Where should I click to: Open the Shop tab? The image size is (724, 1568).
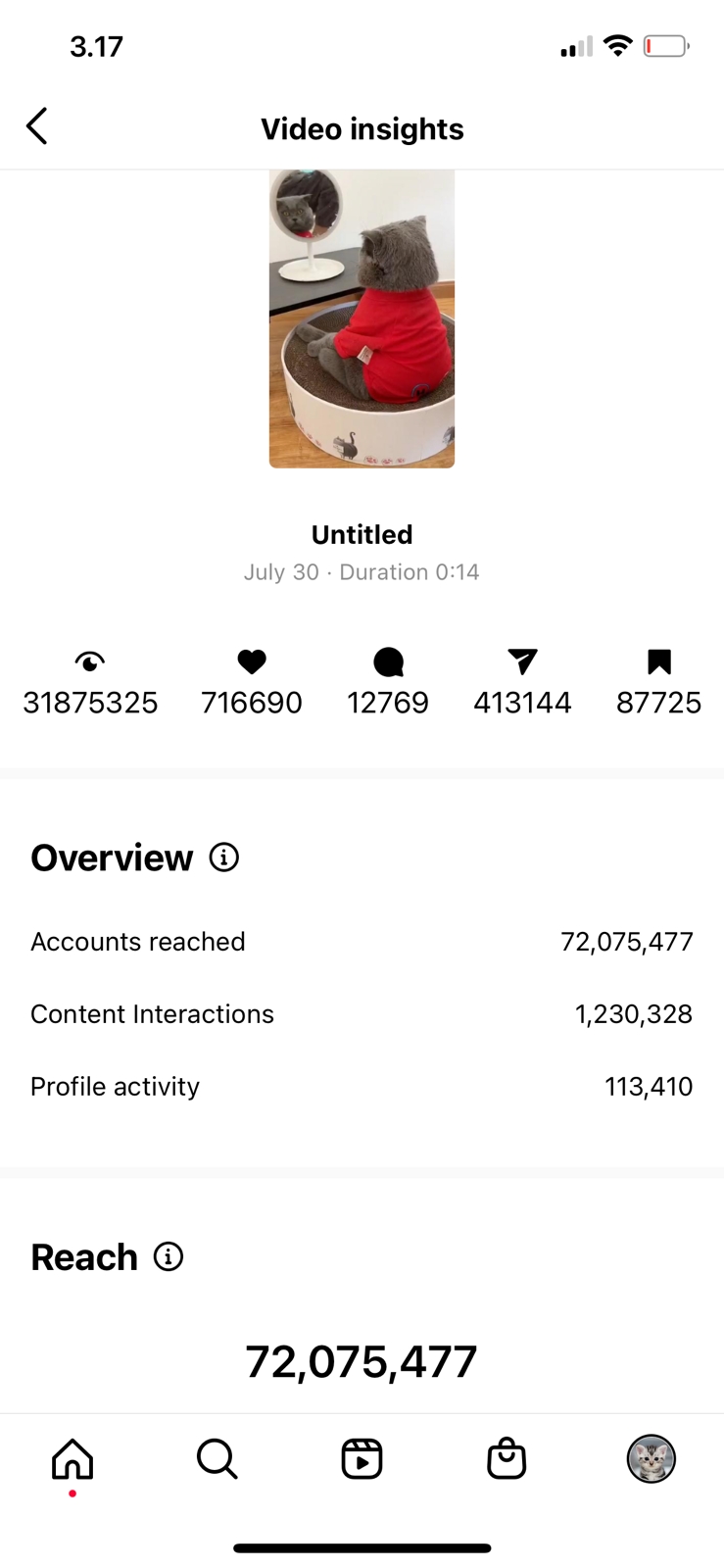tap(507, 1458)
